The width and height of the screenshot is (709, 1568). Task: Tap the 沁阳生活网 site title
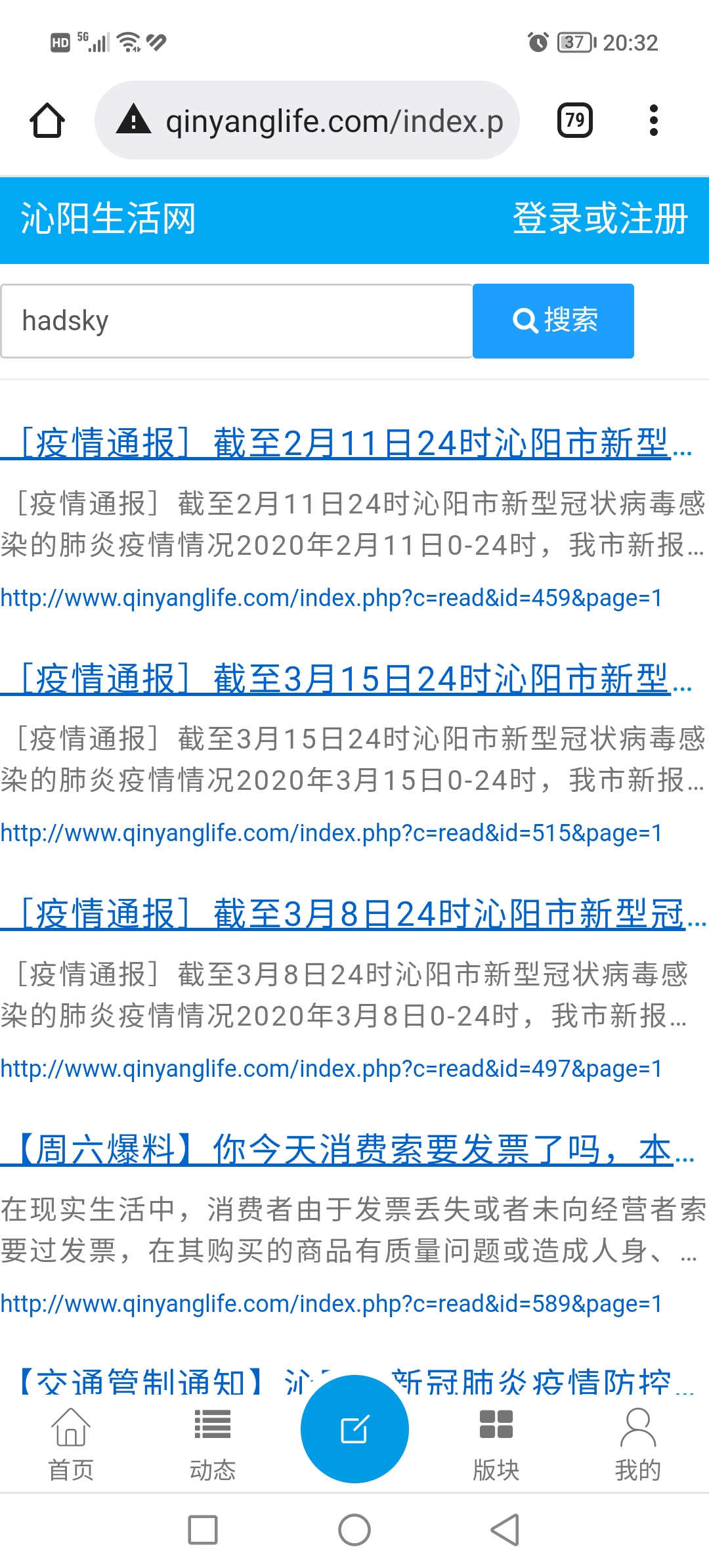tap(108, 219)
